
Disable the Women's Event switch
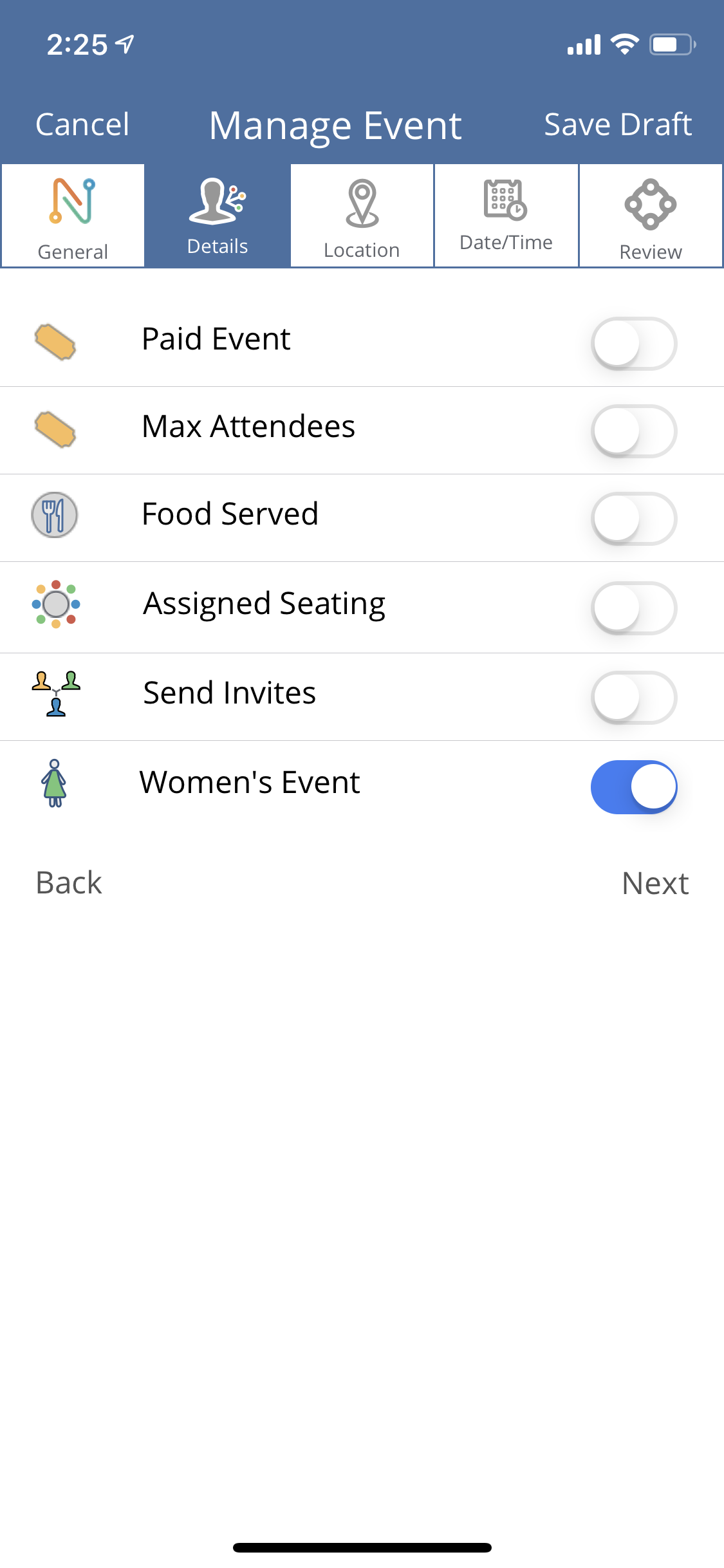633,787
